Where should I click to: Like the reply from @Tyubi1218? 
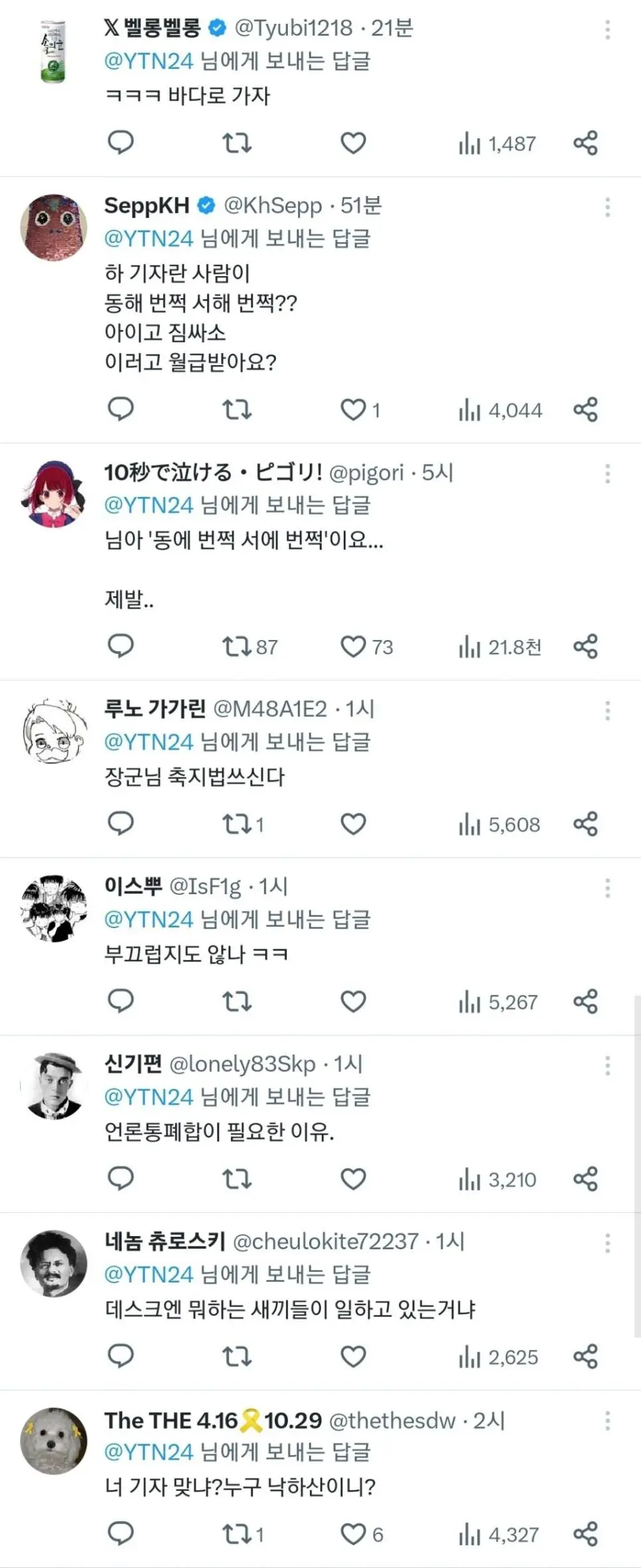(353, 143)
